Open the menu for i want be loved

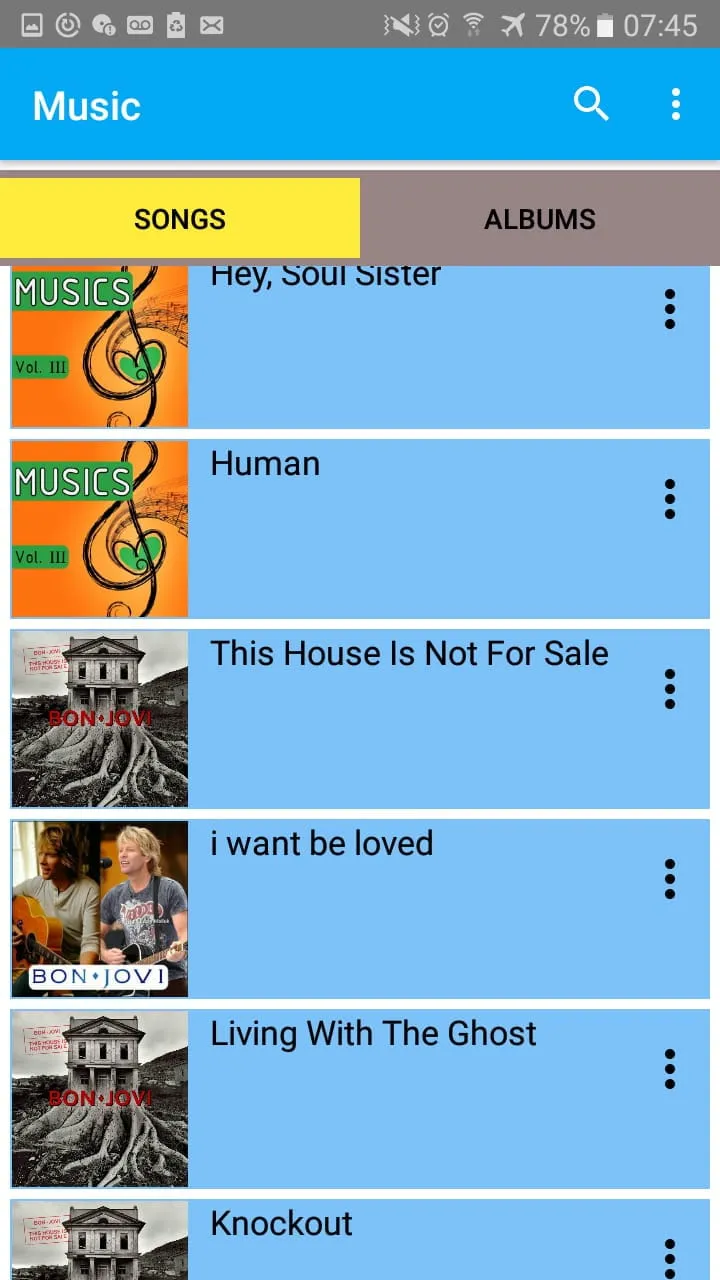click(670, 879)
